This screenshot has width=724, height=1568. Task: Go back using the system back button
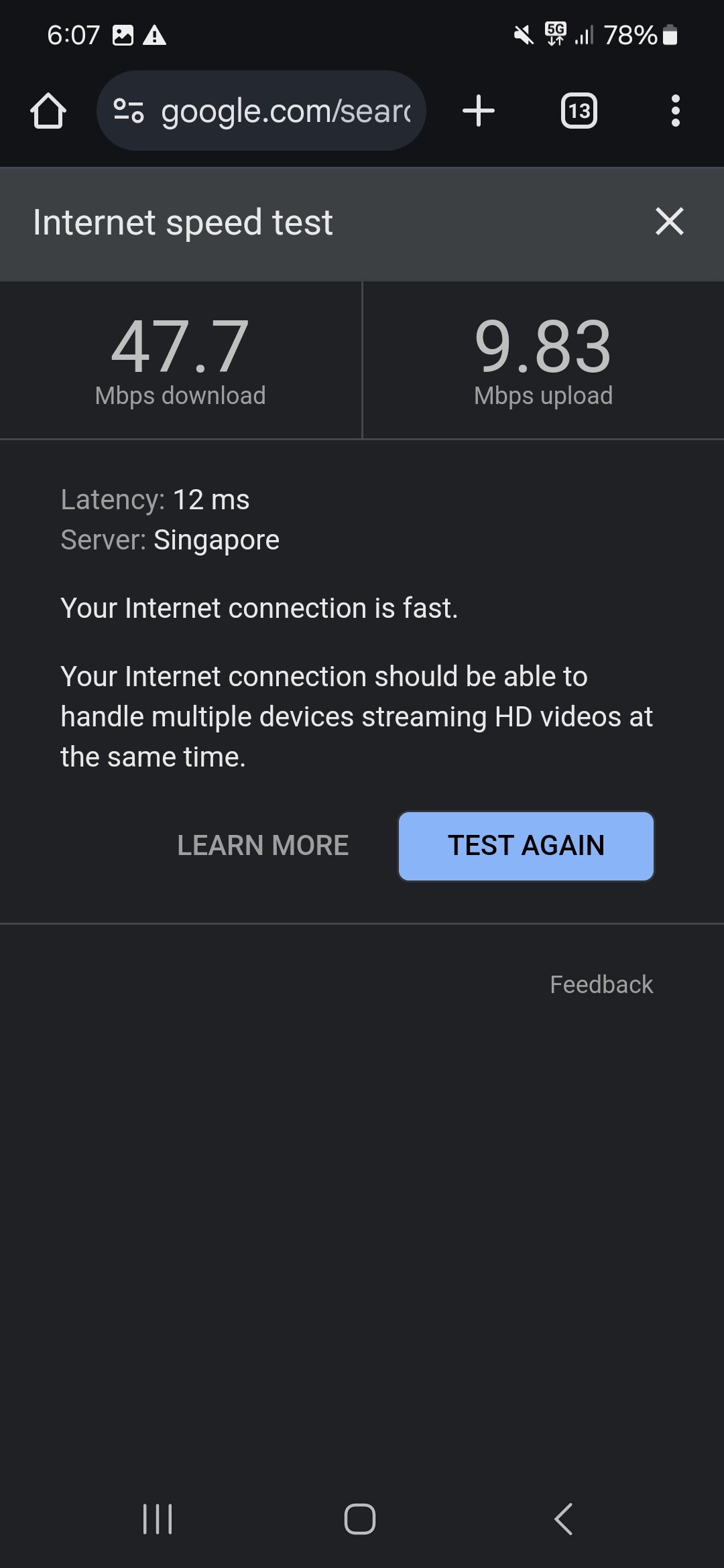point(564,1518)
